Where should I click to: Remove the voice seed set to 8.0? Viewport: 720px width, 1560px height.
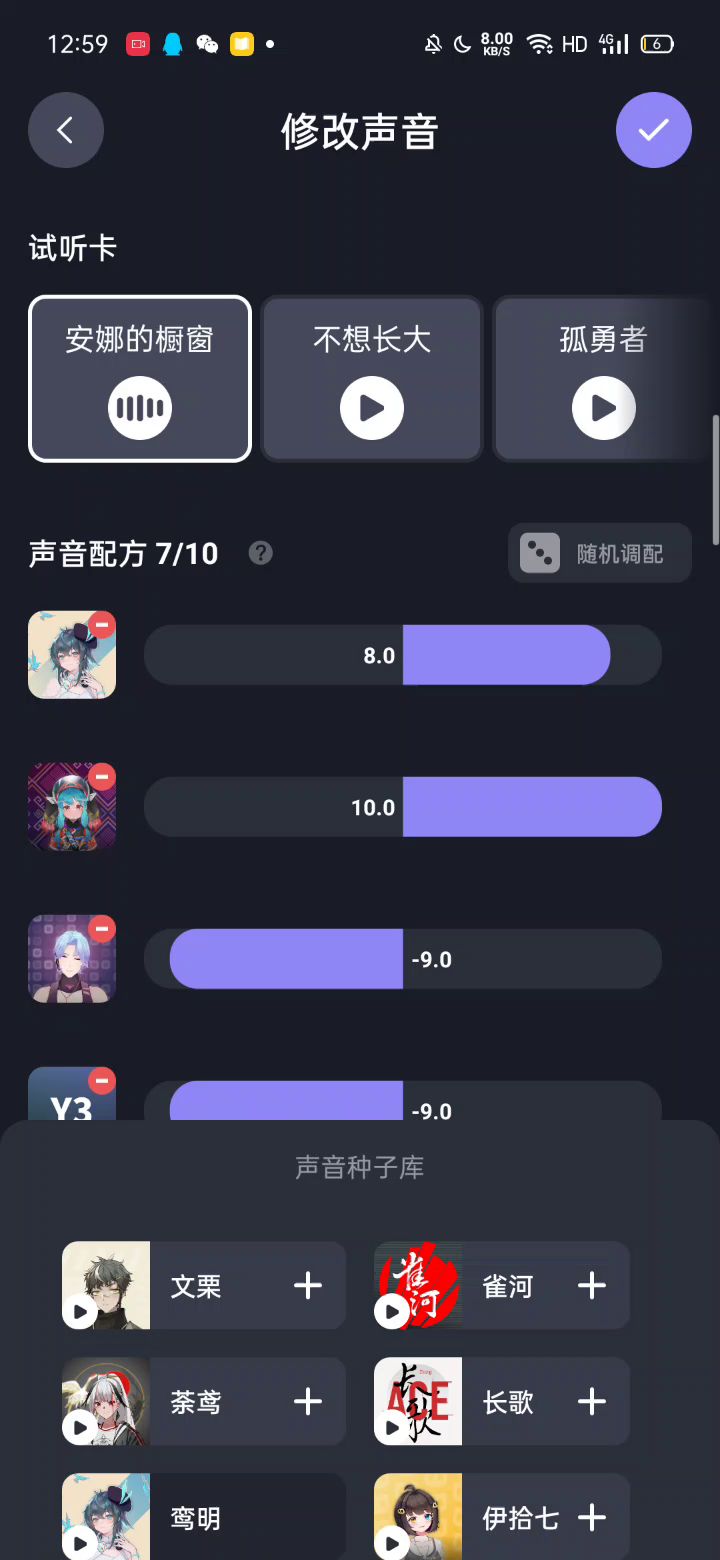(x=102, y=625)
